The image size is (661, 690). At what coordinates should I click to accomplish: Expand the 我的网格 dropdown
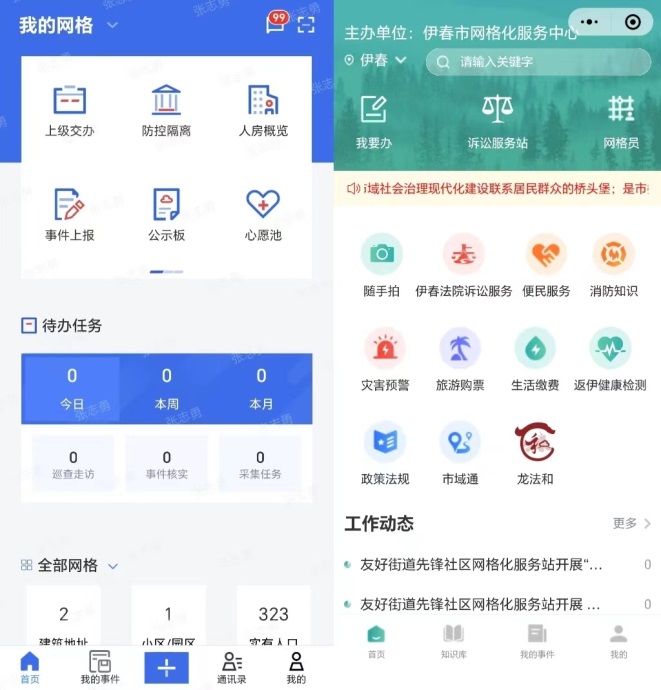pos(112,25)
